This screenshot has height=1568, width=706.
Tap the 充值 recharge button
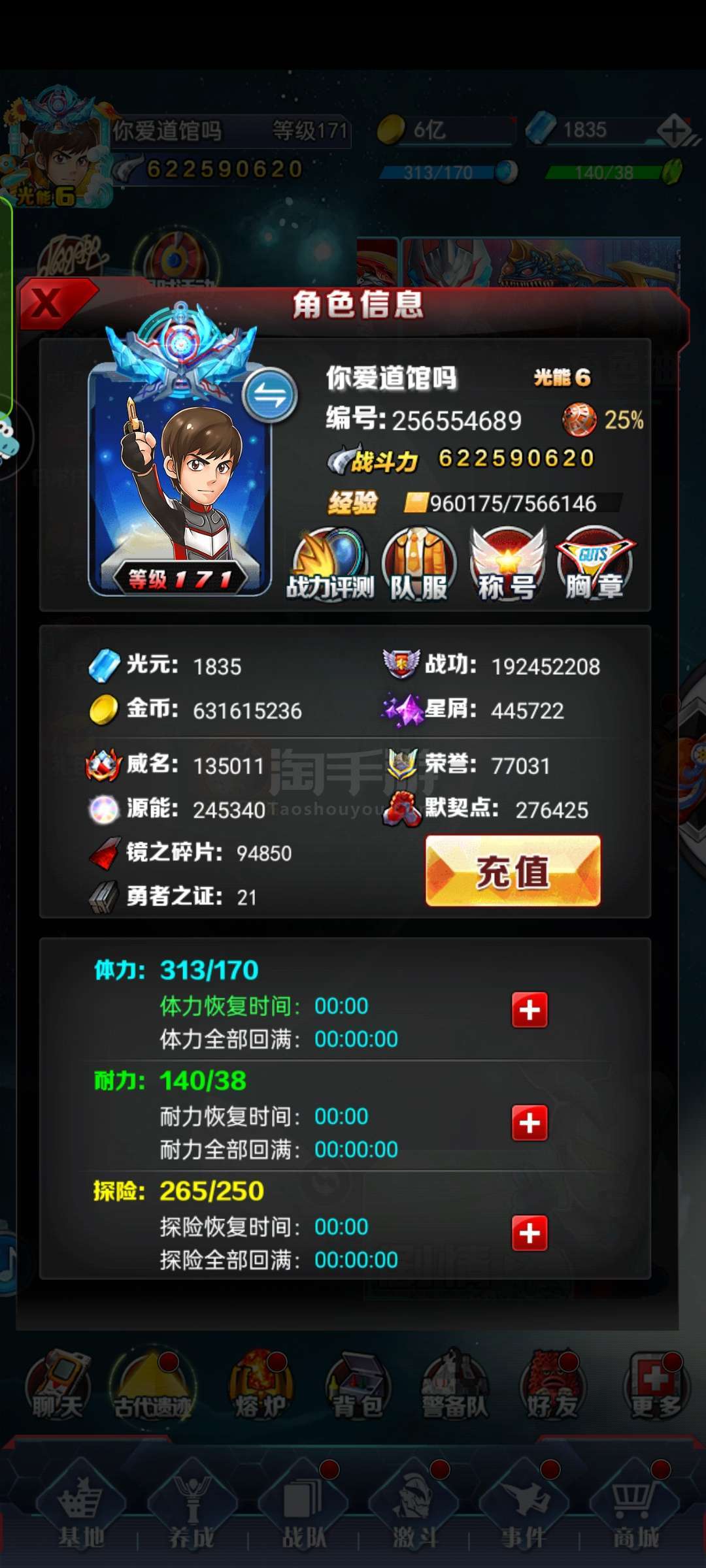click(x=513, y=871)
